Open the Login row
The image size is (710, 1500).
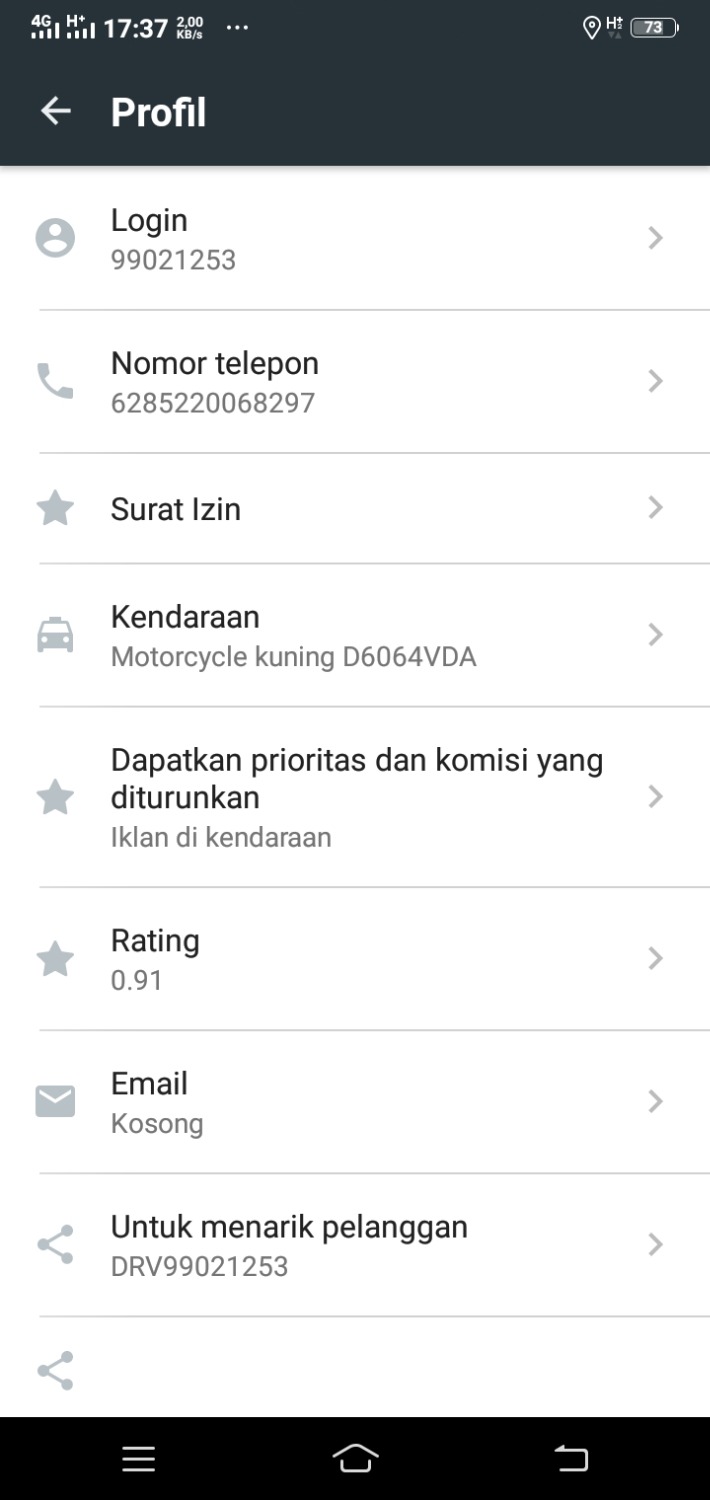(x=355, y=239)
